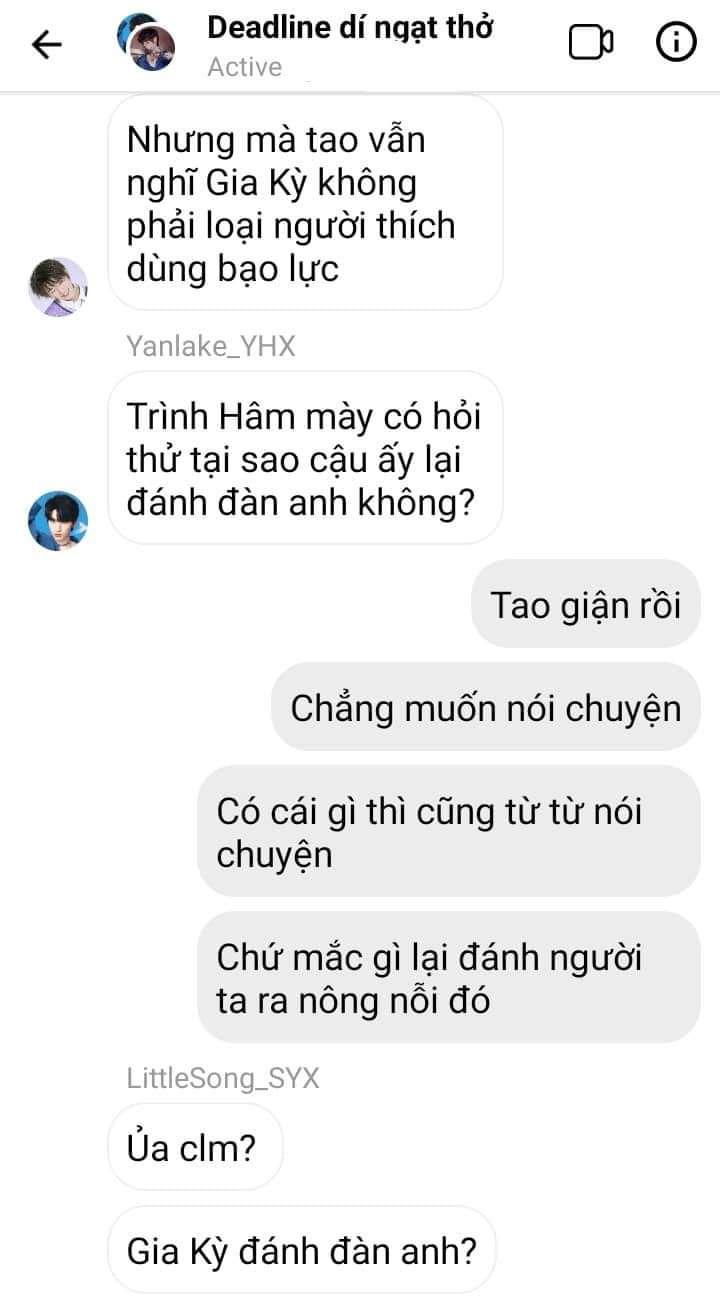
Task: Start a video call with the group
Action: point(590,43)
